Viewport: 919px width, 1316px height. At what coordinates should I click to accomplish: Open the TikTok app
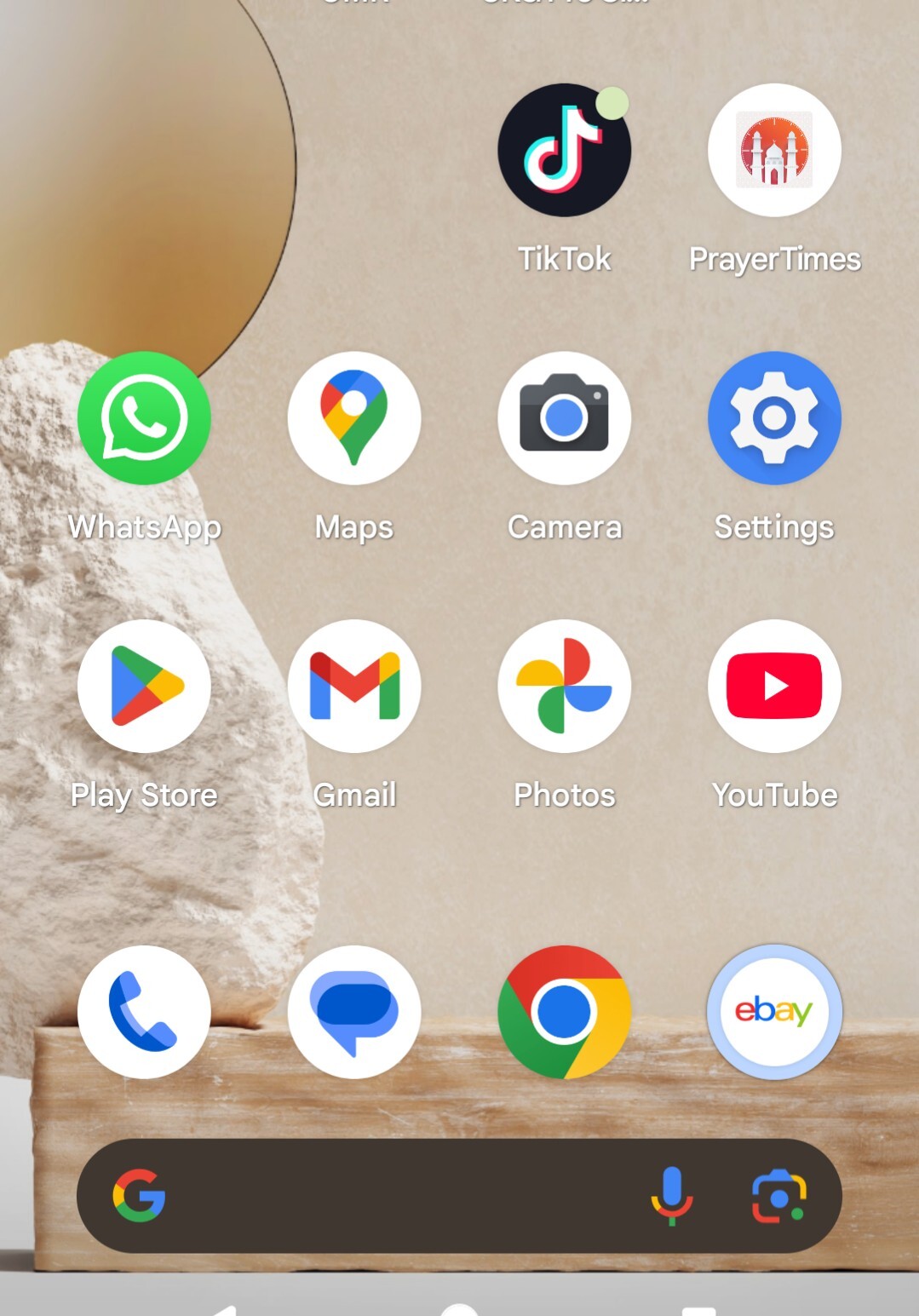(x=564, y=151)
